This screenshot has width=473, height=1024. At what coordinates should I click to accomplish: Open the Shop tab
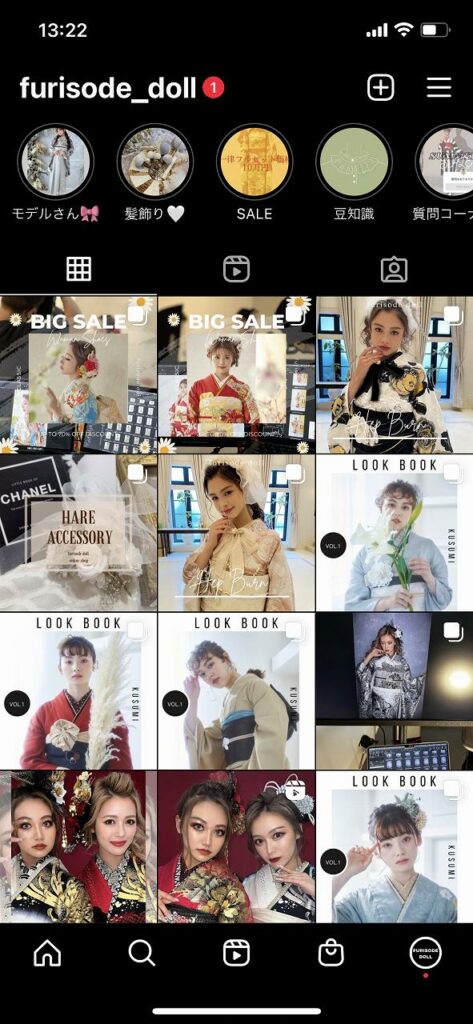[331, 953]
